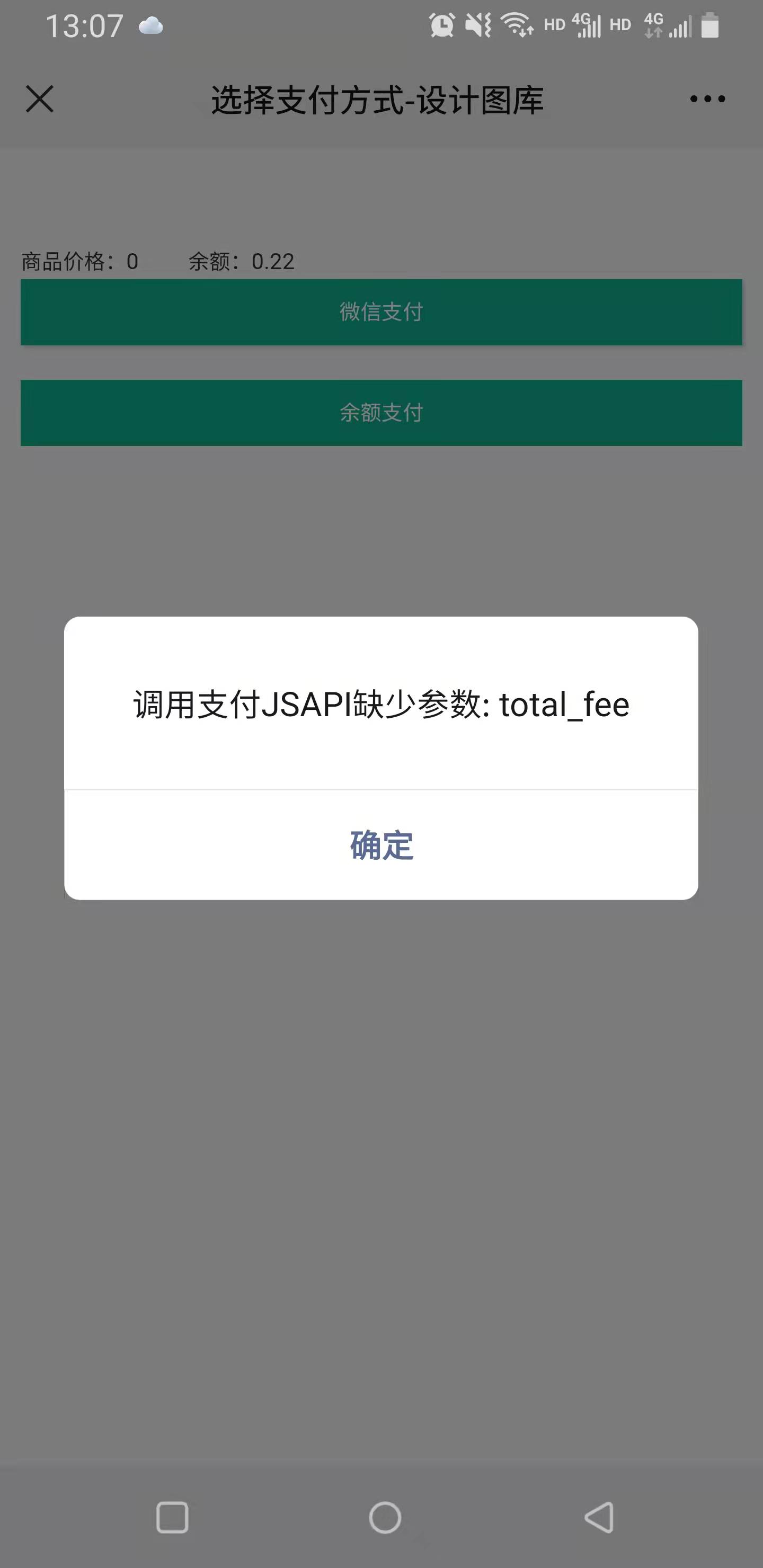The width and height of the screenshot is (763, 1568).
Task: Tap the system home button
Action: click(x=385, y=1518)
